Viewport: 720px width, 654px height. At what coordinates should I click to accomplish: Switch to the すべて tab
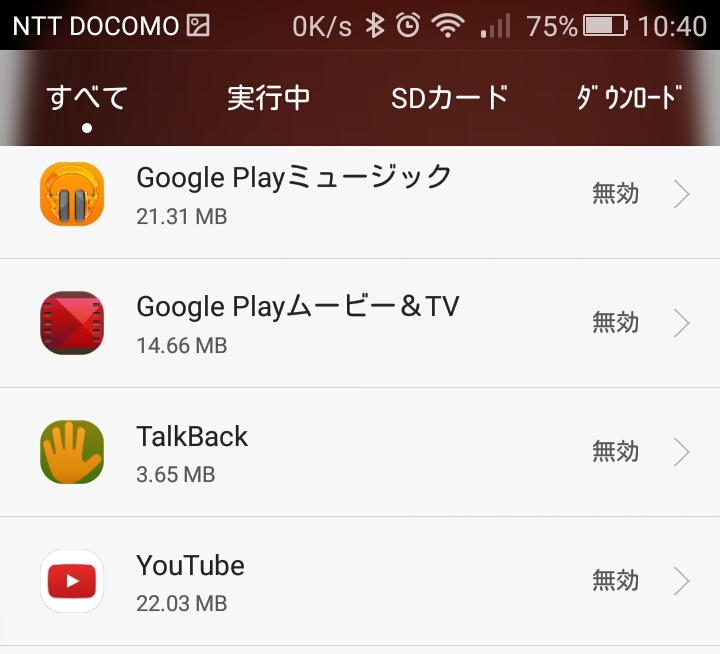[88, 98]
